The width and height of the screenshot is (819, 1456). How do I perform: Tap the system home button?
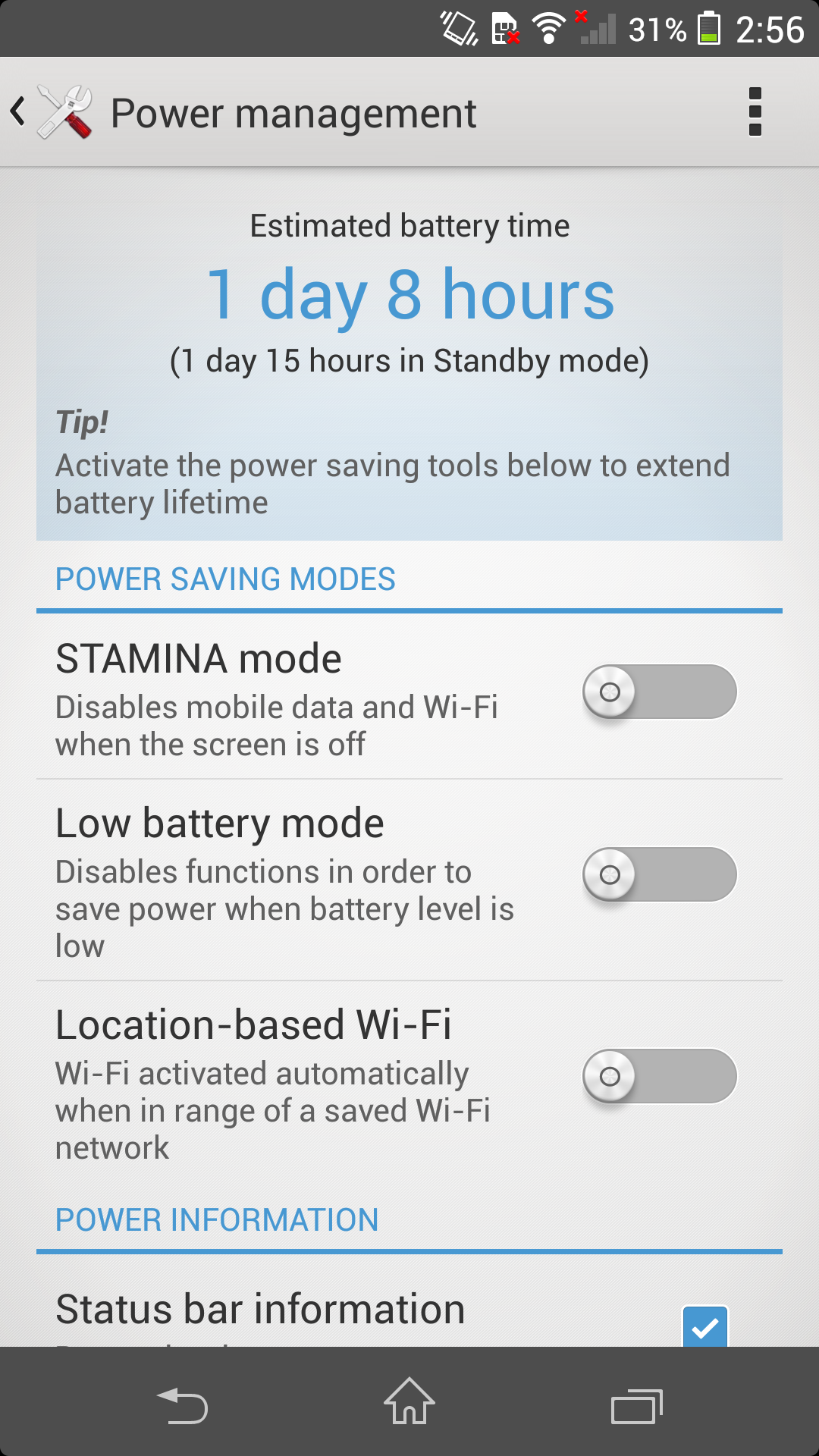point(409,1401)
